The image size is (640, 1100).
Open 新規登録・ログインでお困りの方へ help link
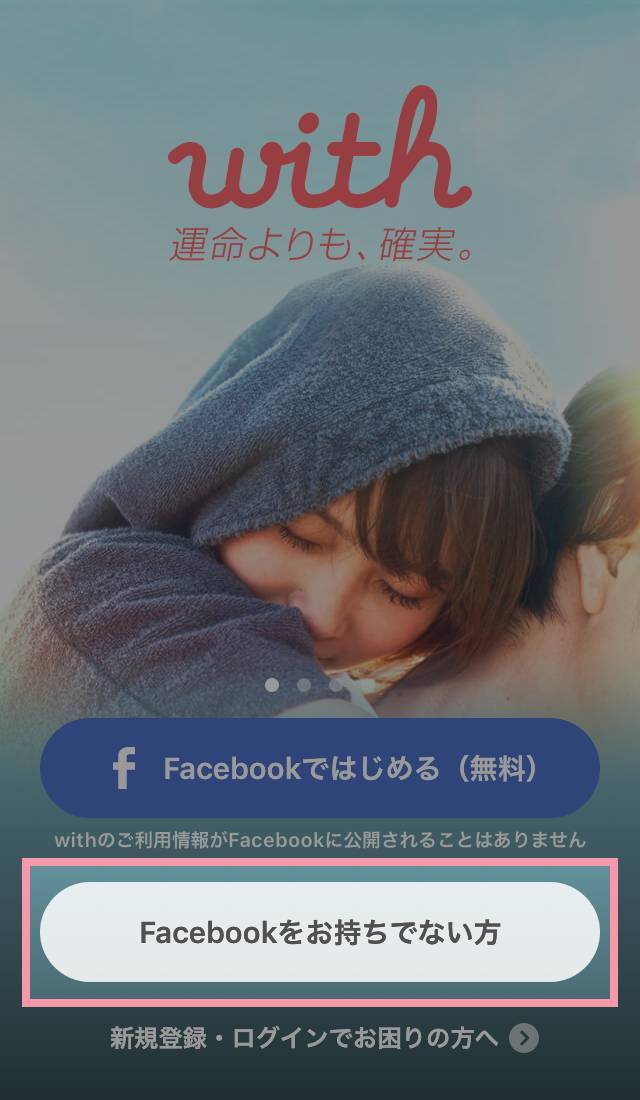323,1038
